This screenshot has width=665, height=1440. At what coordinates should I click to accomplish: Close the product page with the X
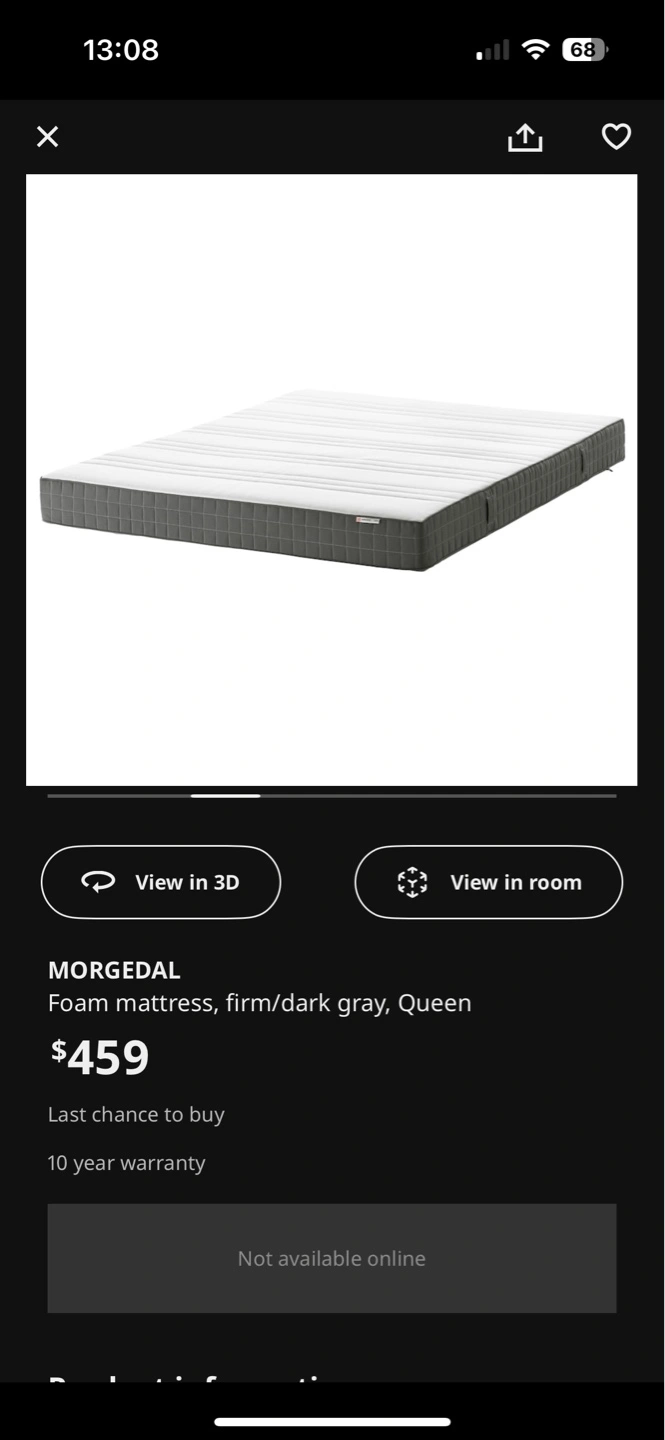pyautogui.click(x=47, y=137)
